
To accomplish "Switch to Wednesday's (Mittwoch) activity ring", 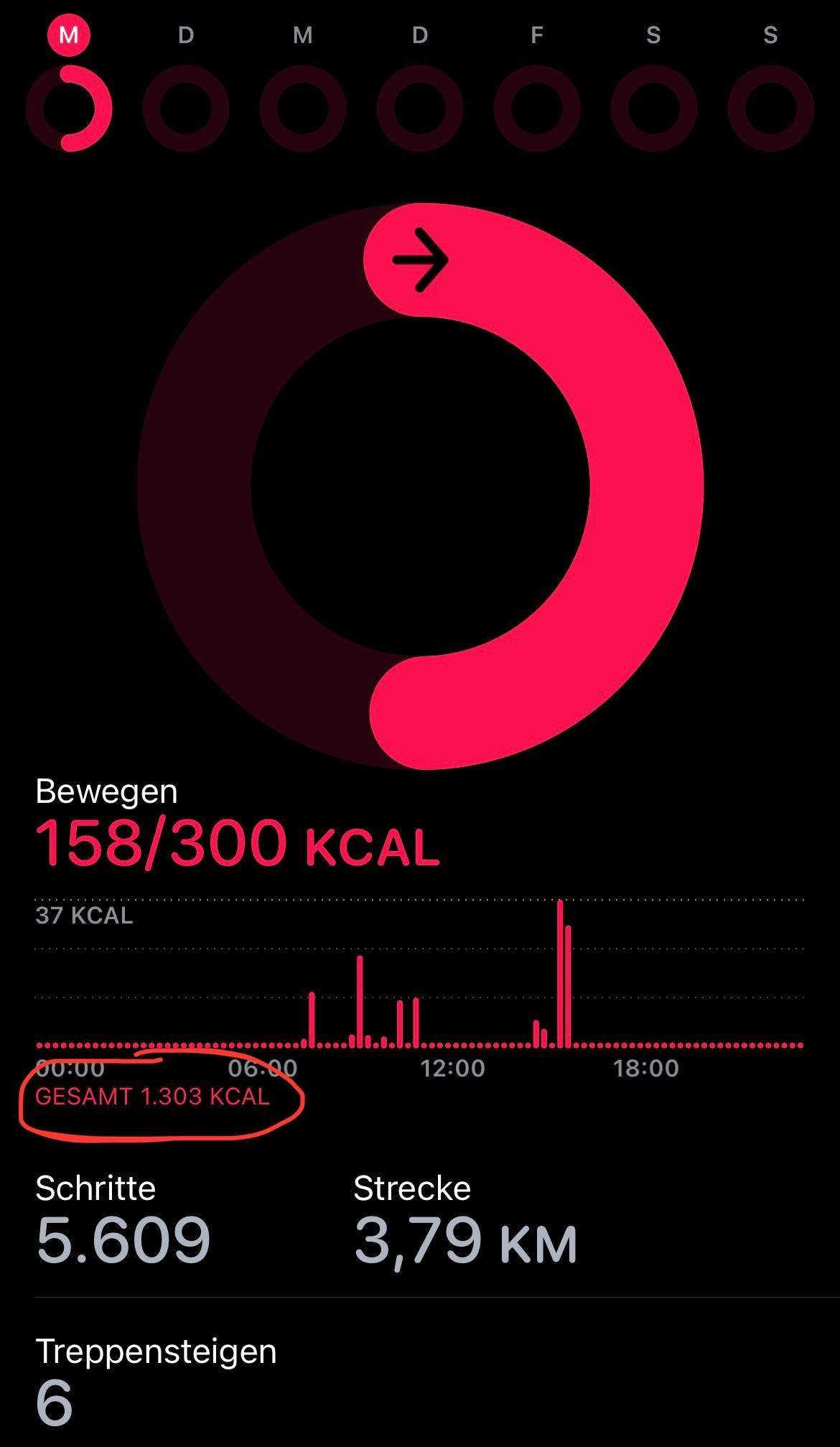I will click(303, 108).
